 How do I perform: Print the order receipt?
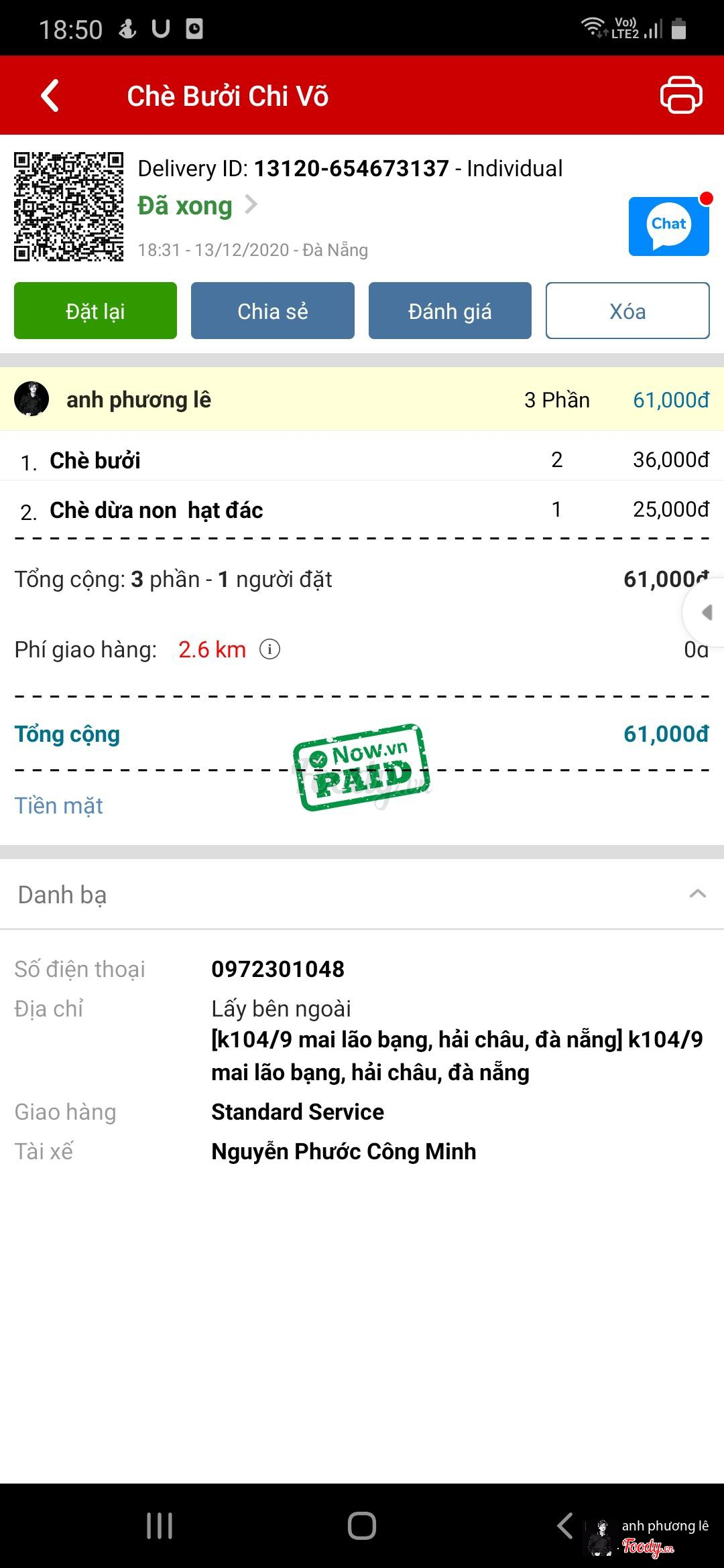click(681, 95)
